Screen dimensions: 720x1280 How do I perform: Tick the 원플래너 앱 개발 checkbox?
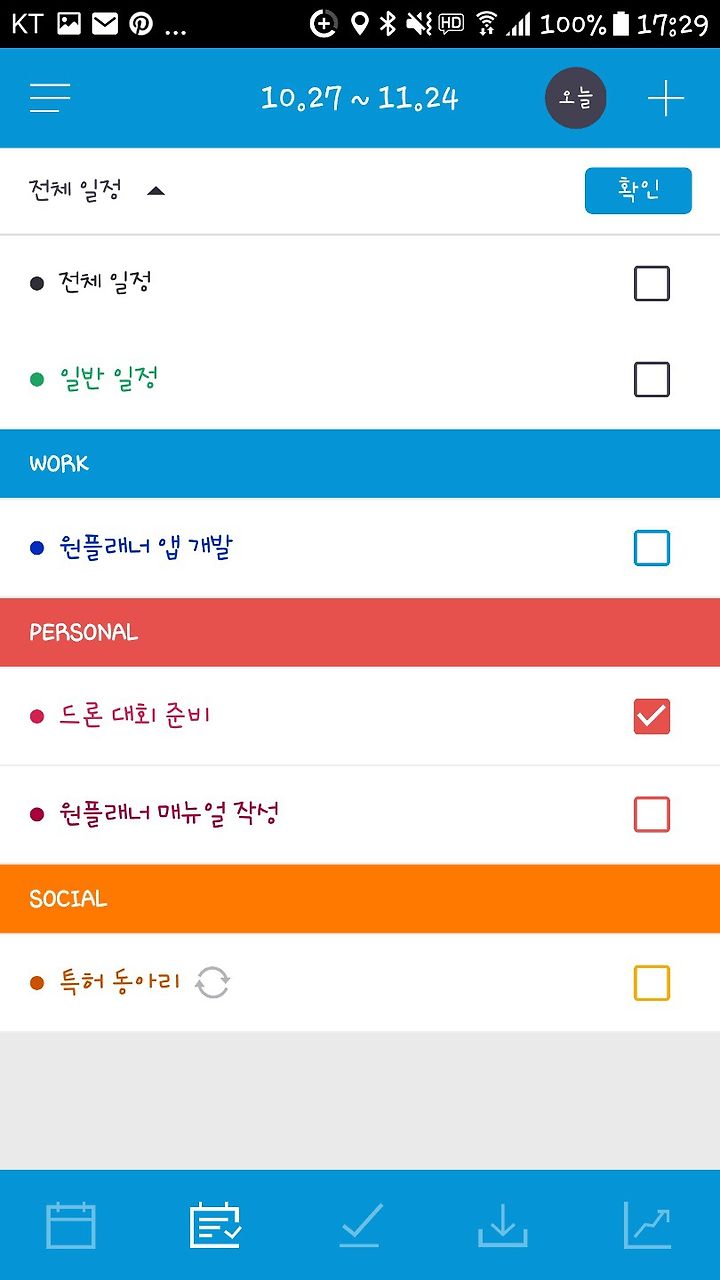[652, 548]
